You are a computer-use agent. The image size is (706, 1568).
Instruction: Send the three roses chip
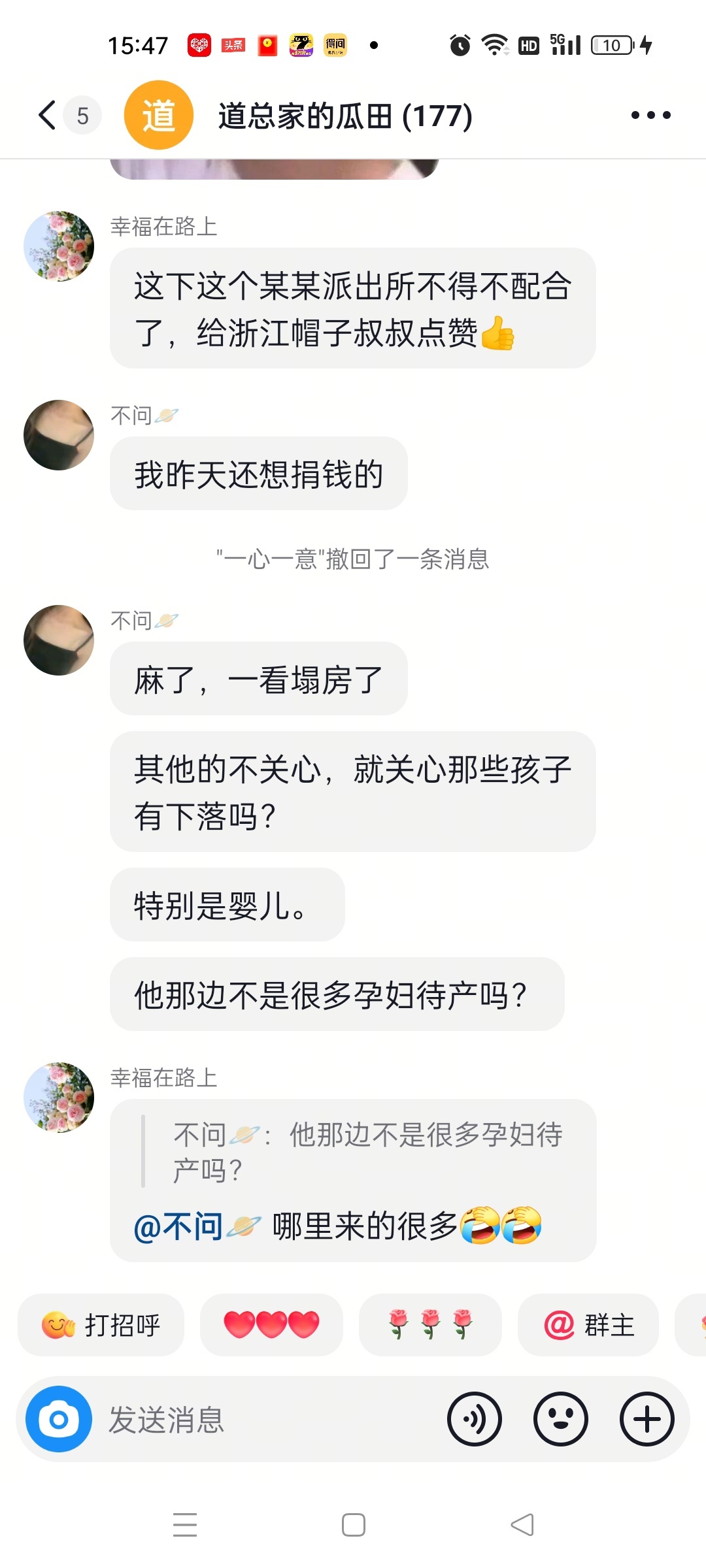430,1326
